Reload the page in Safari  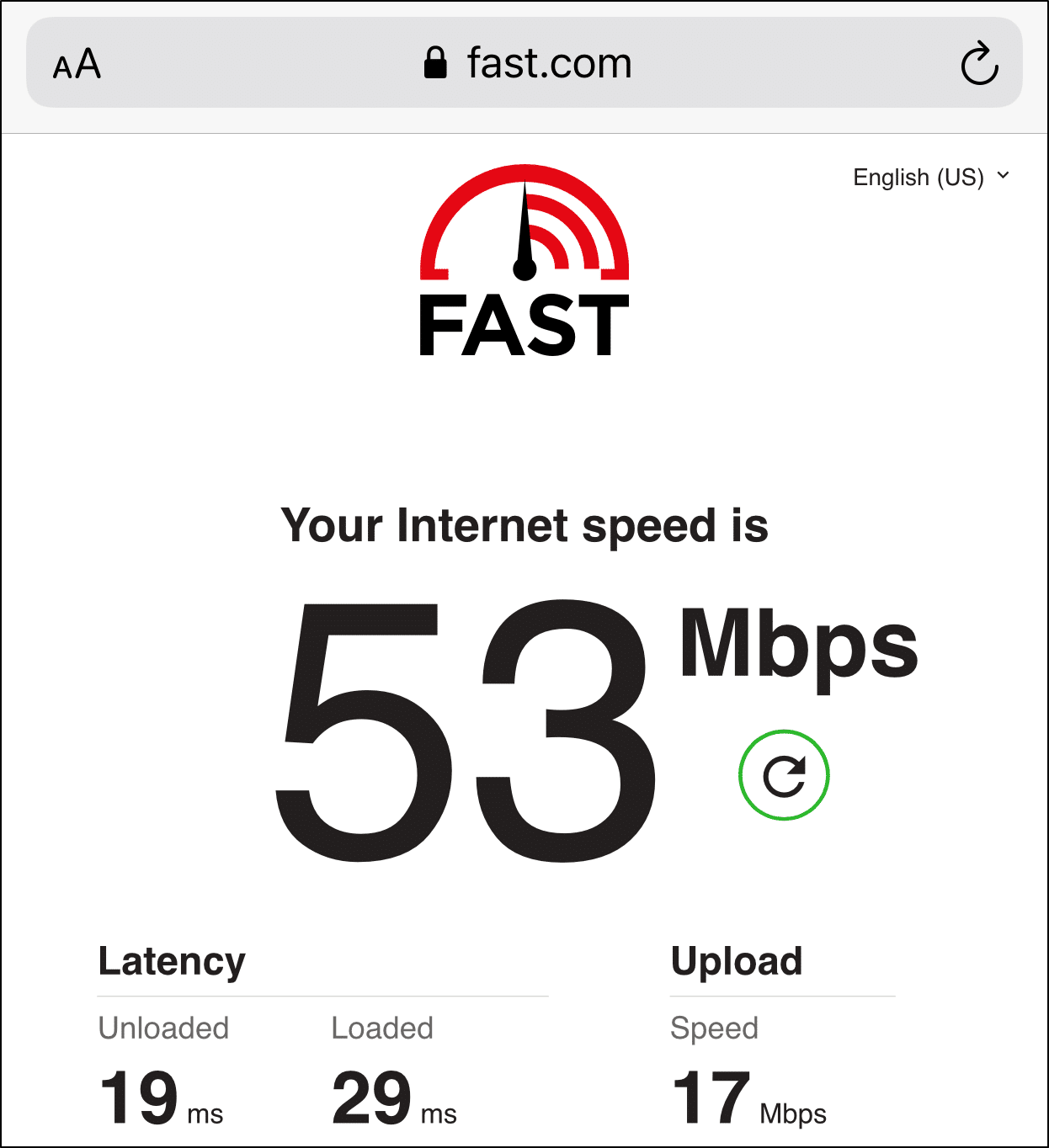979,64
